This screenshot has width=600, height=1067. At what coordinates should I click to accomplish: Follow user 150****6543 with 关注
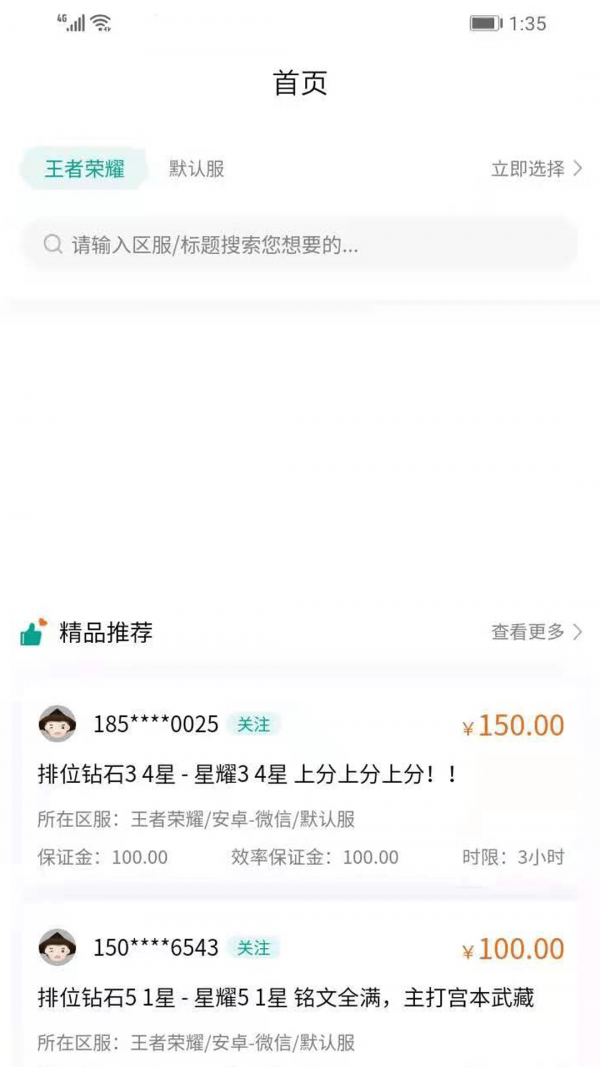253,948
